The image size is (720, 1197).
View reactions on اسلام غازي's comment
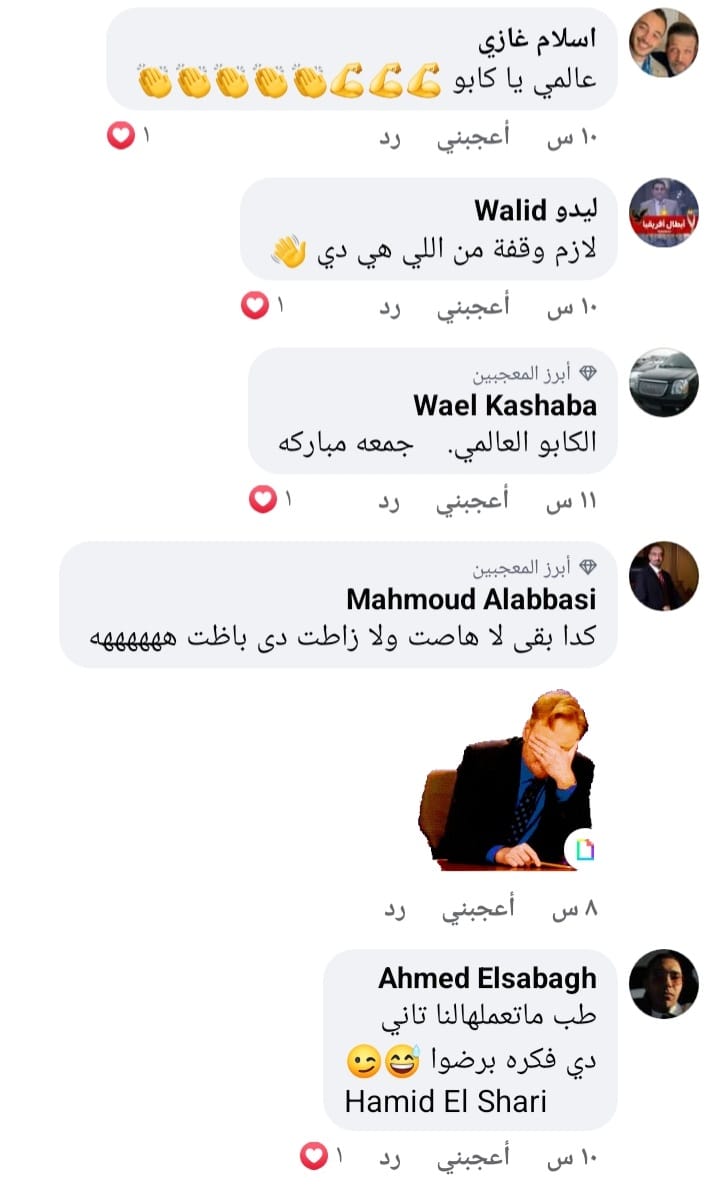tap(128, 138)
